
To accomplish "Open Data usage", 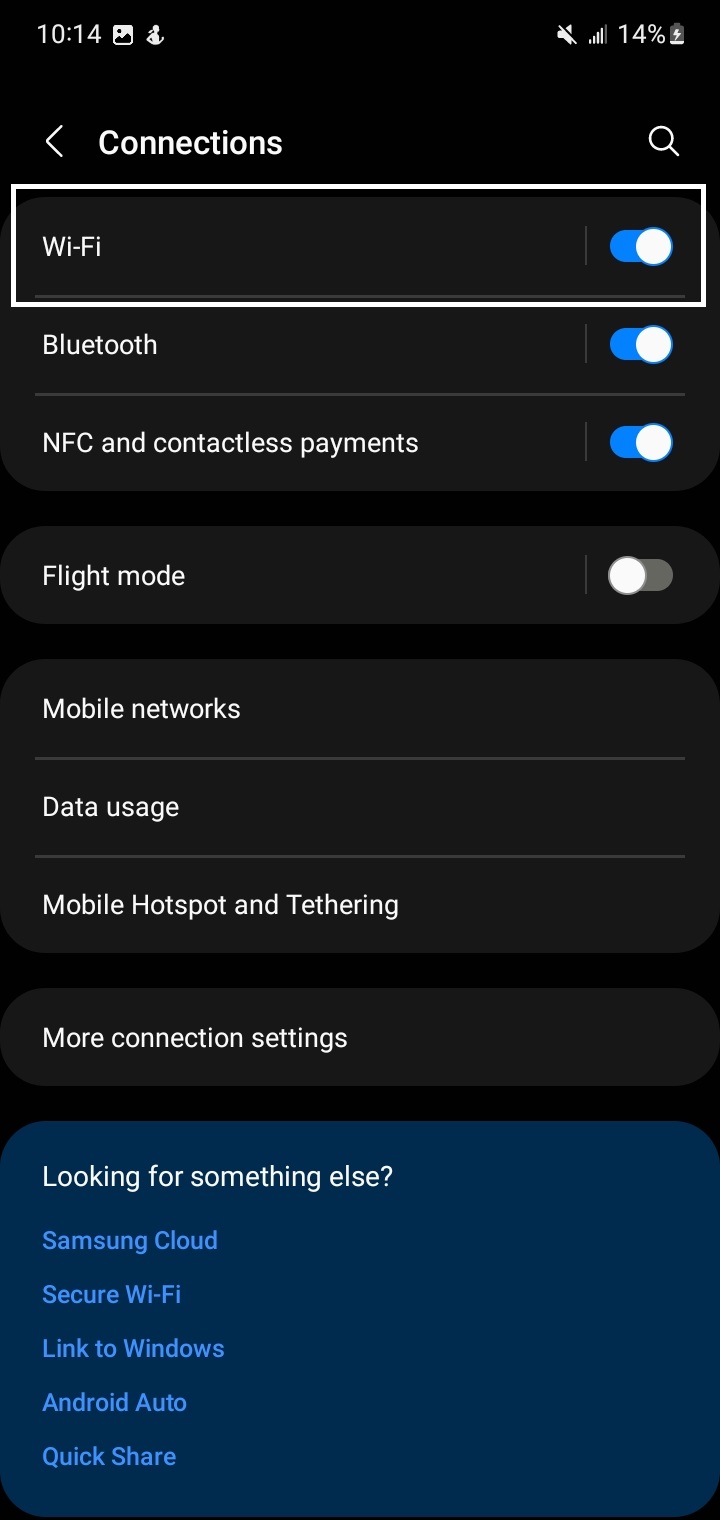I will pos(360,807).
